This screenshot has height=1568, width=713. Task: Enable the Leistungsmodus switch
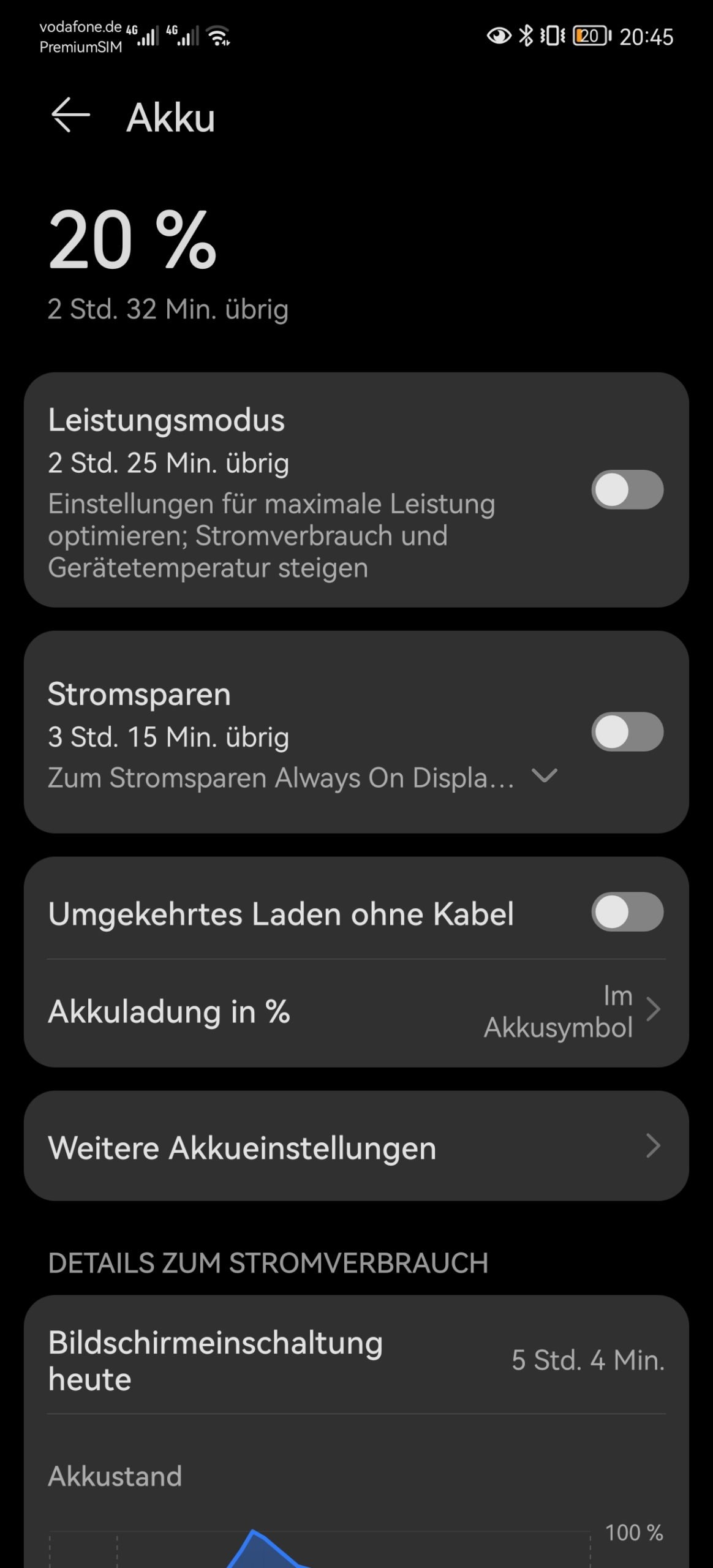click(627, 489)
